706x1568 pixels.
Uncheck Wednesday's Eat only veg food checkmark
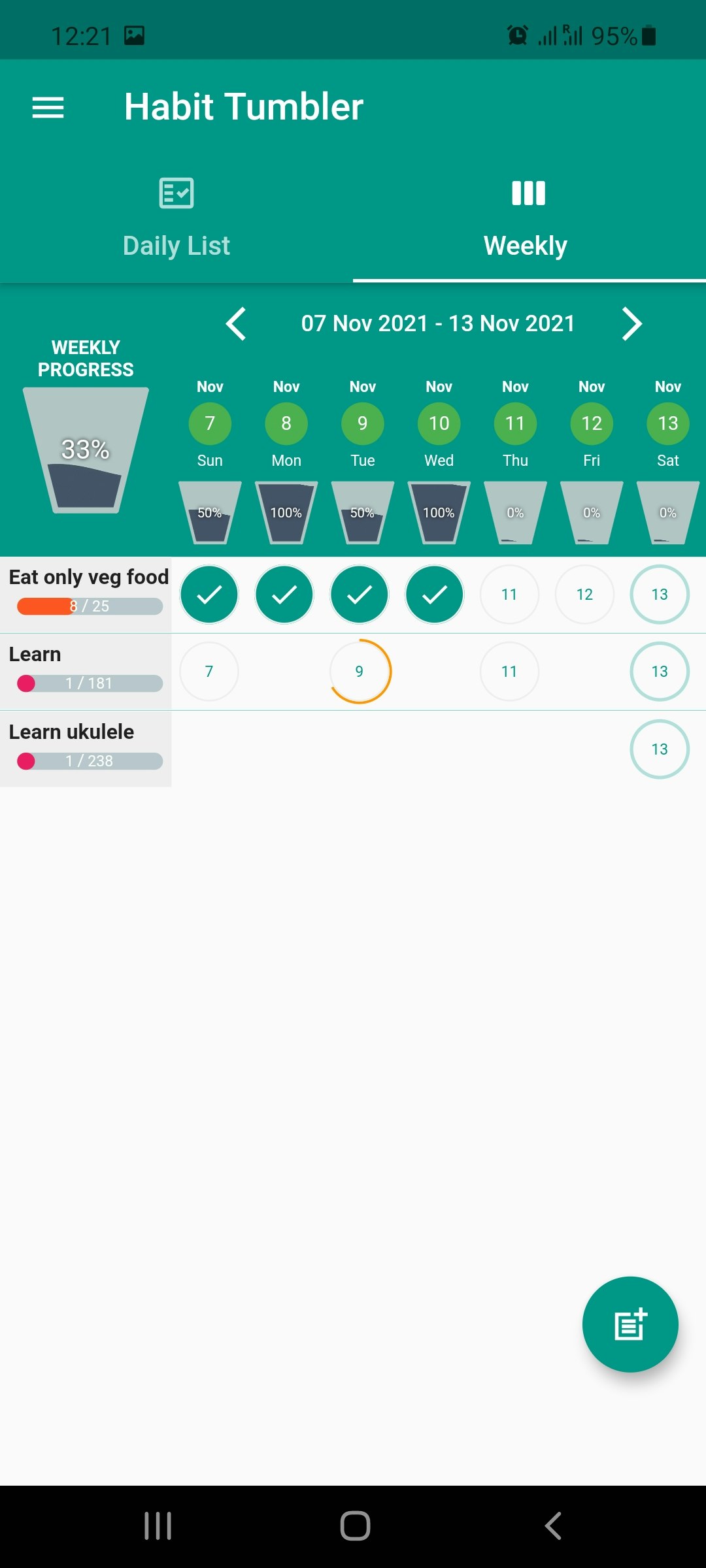(x=434, y=594)
